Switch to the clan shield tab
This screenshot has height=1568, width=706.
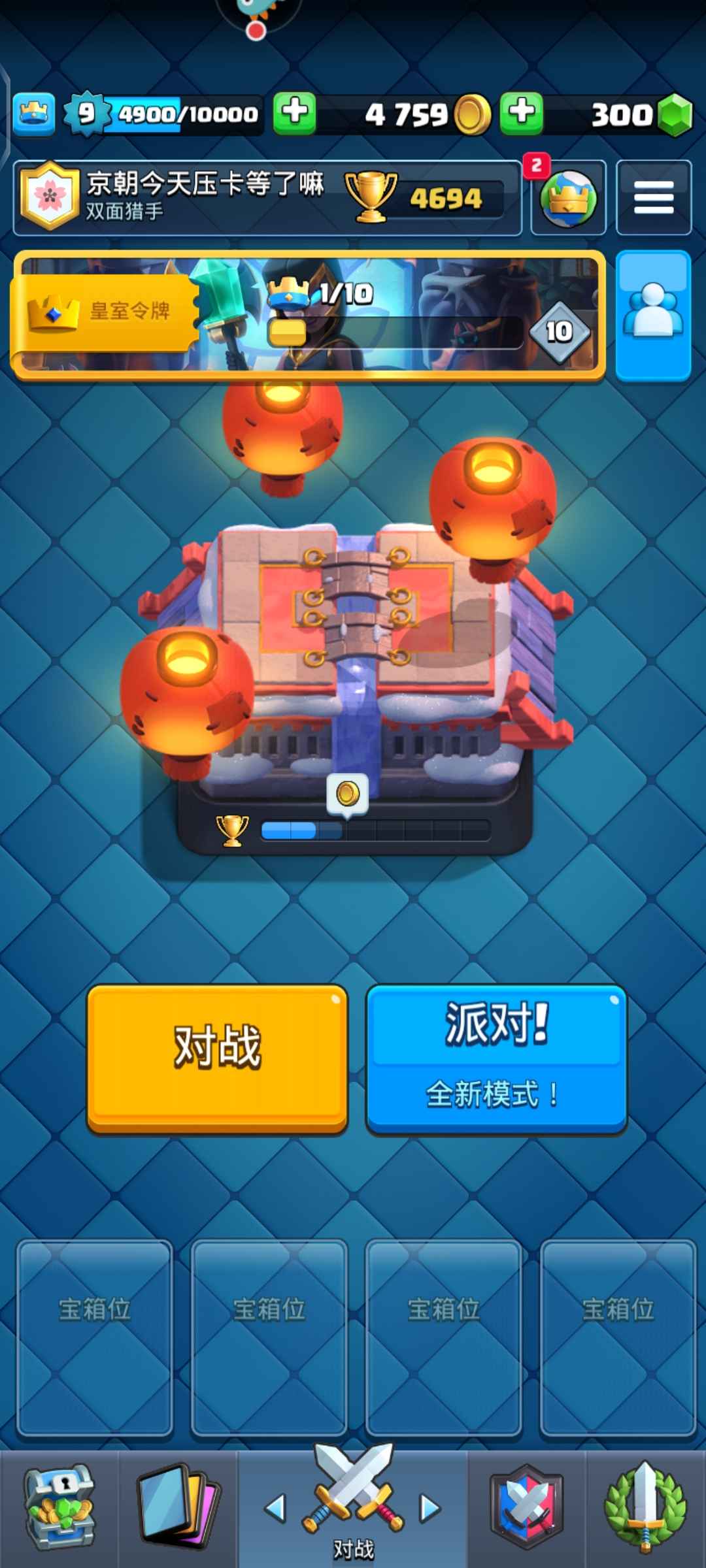[526, 1508]
